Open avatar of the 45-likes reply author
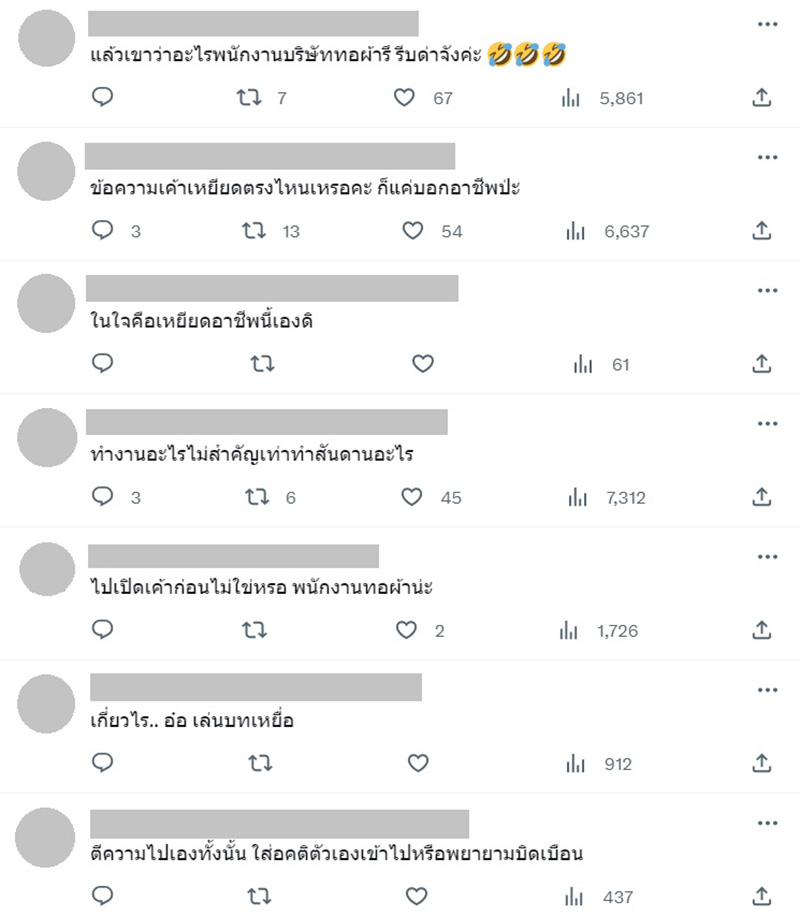Image resolution: width=800 pixels, height=916 pixels. 47,437
